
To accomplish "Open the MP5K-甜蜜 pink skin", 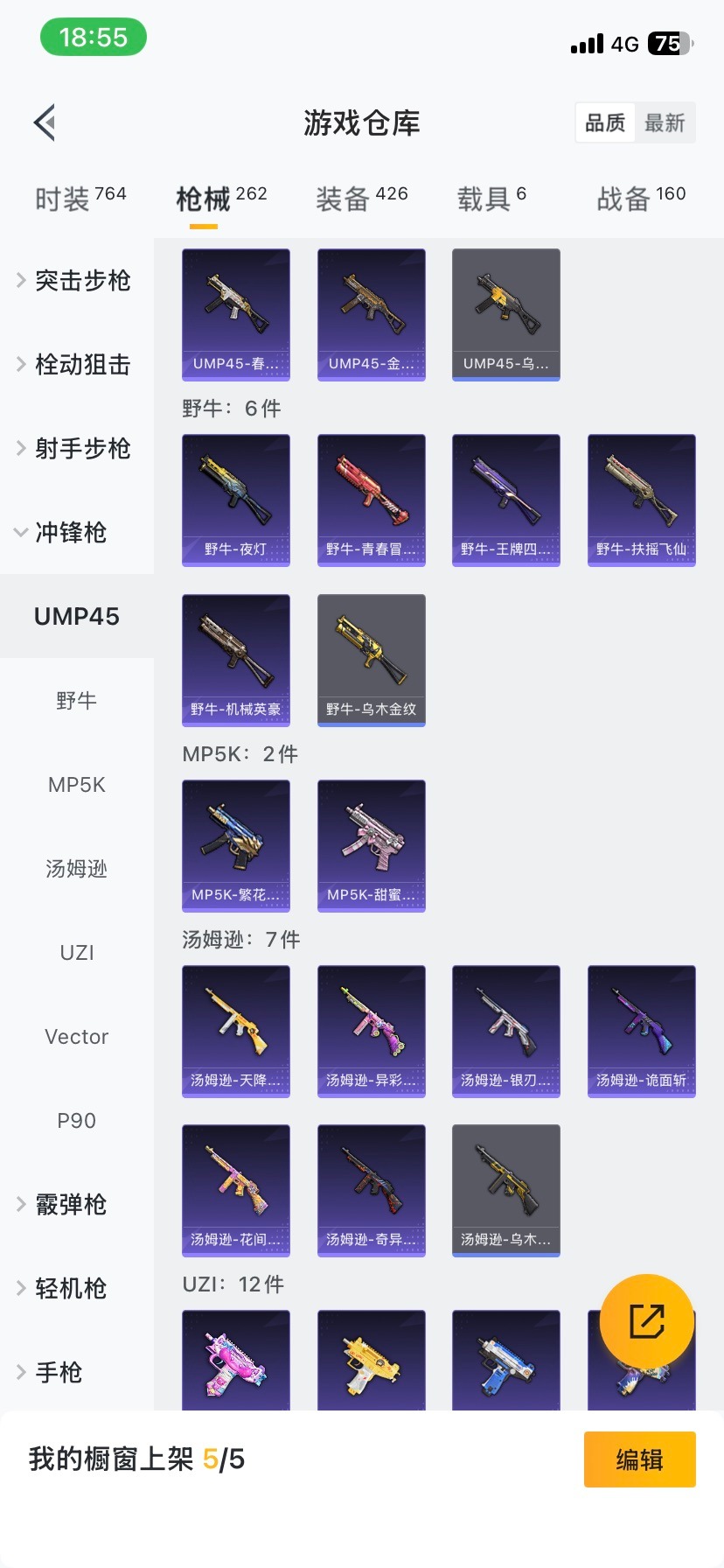I will tap(371, 845).
